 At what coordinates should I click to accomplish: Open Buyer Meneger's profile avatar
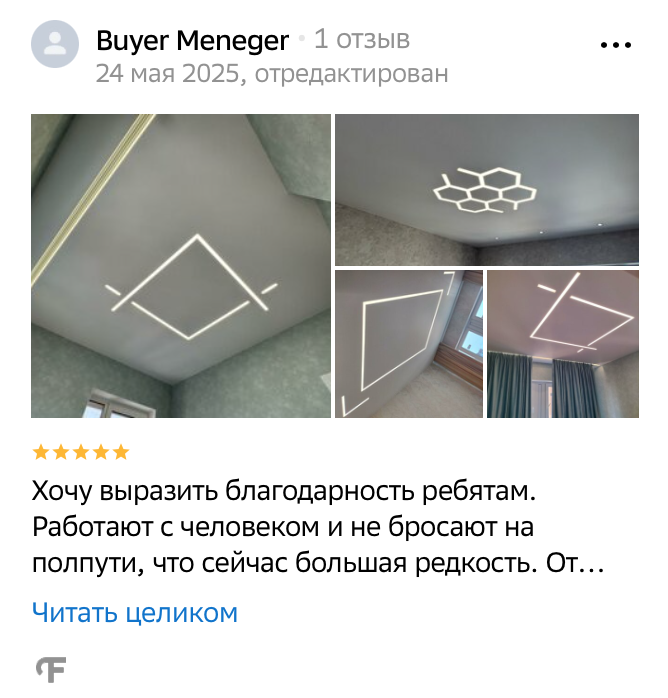[55, 44]
